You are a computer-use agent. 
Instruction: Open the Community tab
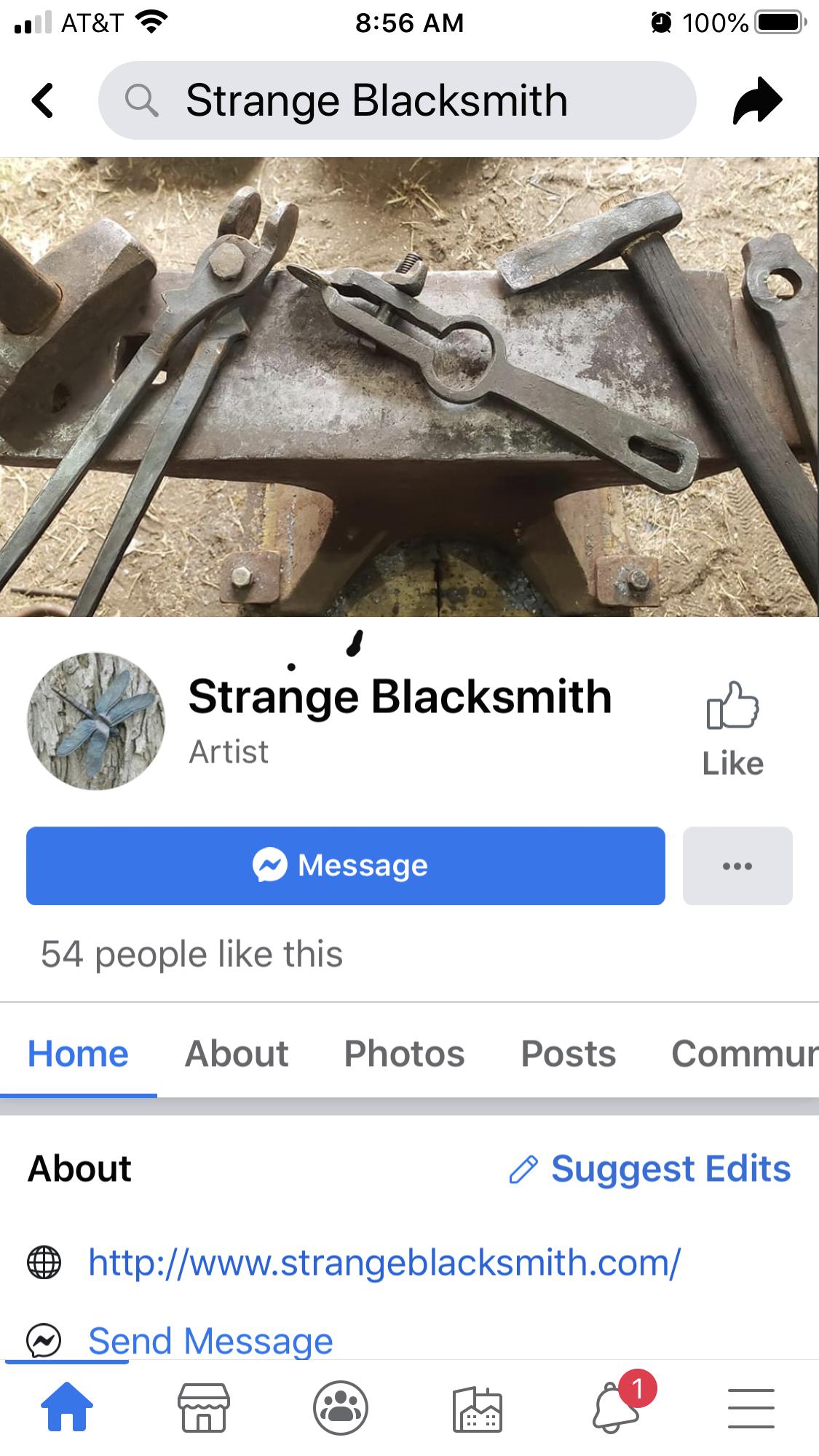coord(744,1054)
